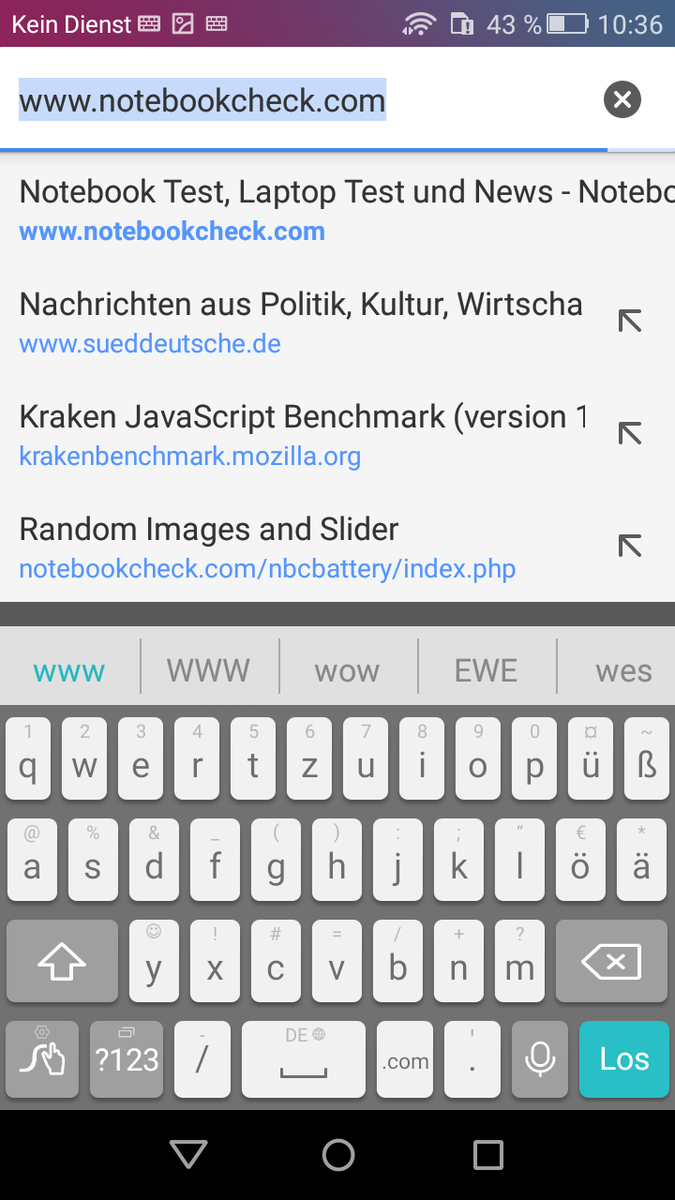Enable shift on the keyboard
The height and width of the screenshot is (1200, 675).
[x=62, y=963]
